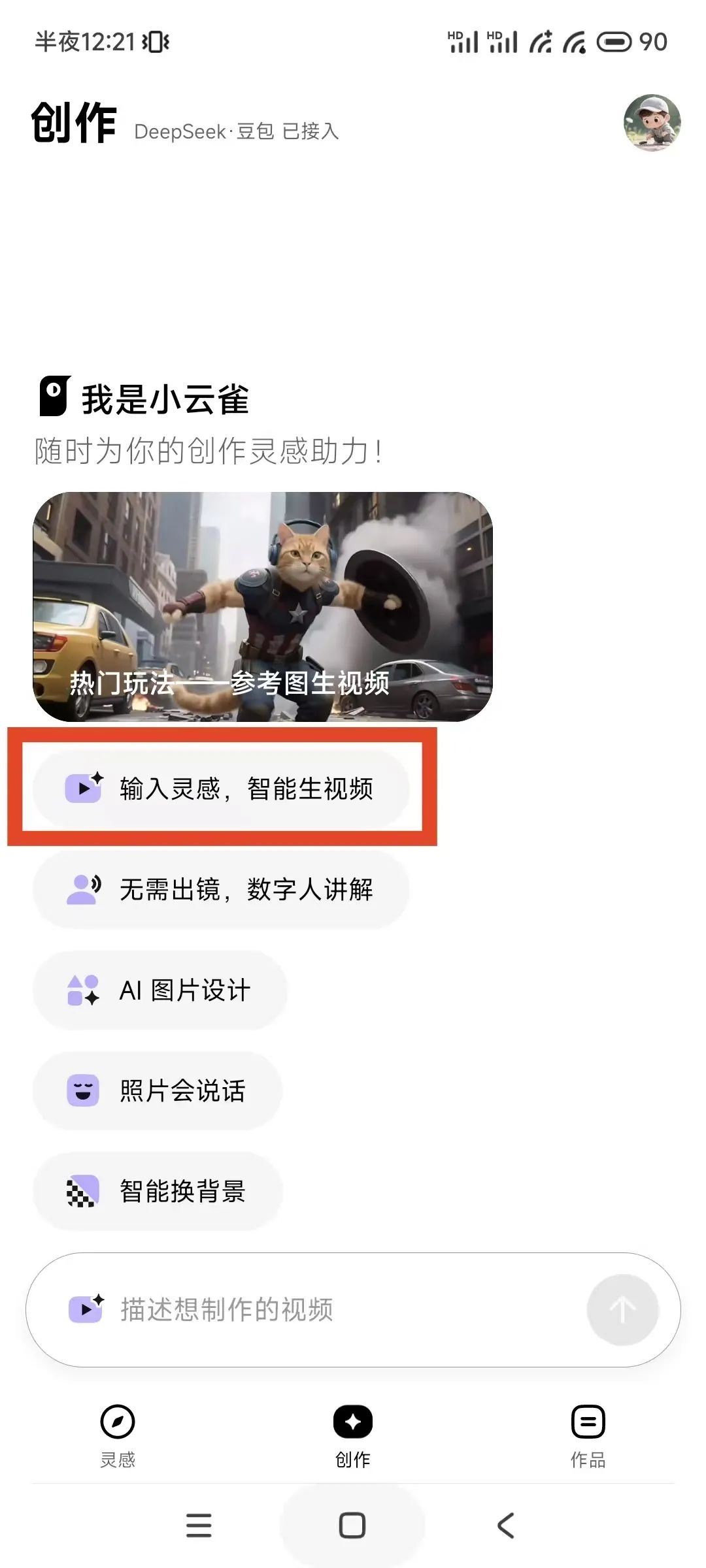Select 智能换背景 feature
The width and height of the screenshot is (706, 1568).
[x=158, y=1191]
